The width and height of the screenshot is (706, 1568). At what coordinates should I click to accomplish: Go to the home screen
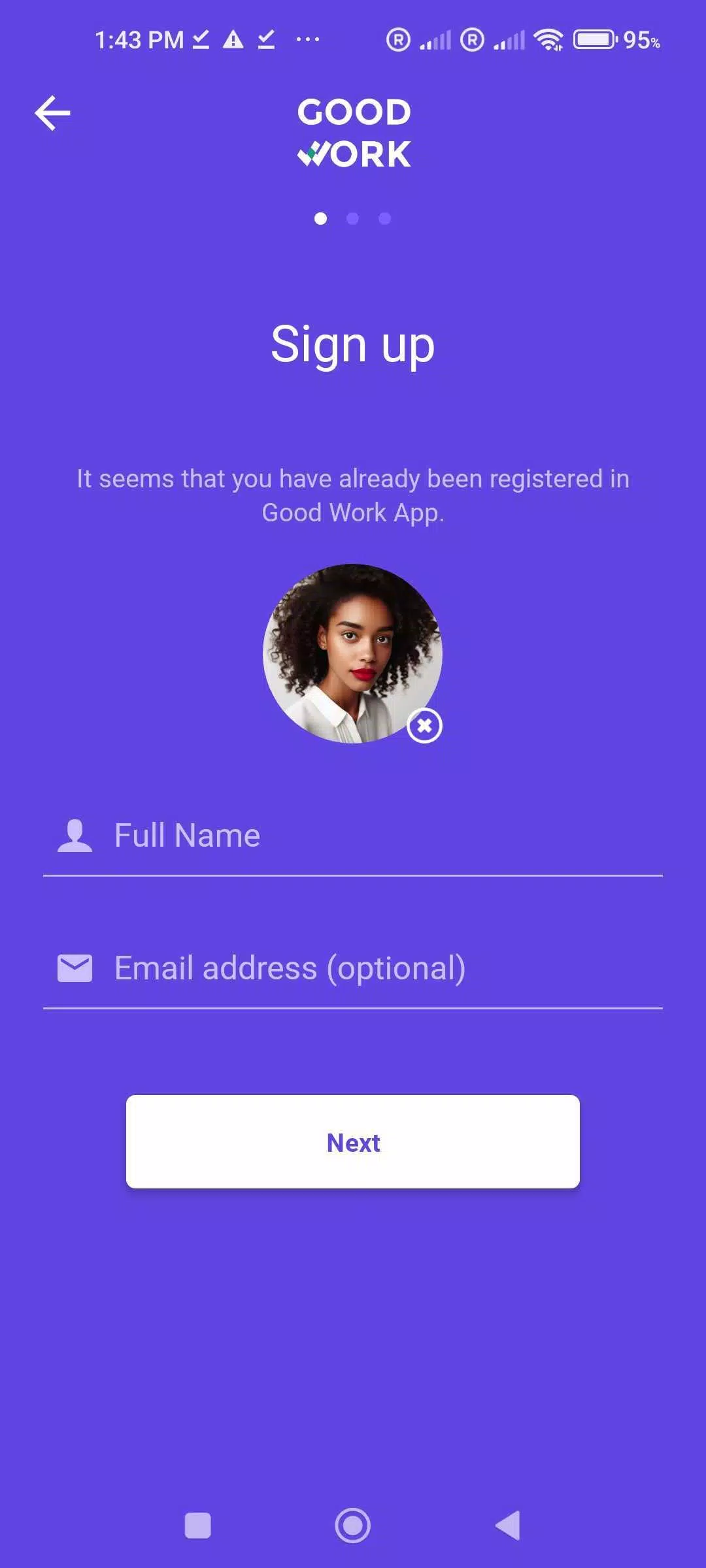[353, 1526]
